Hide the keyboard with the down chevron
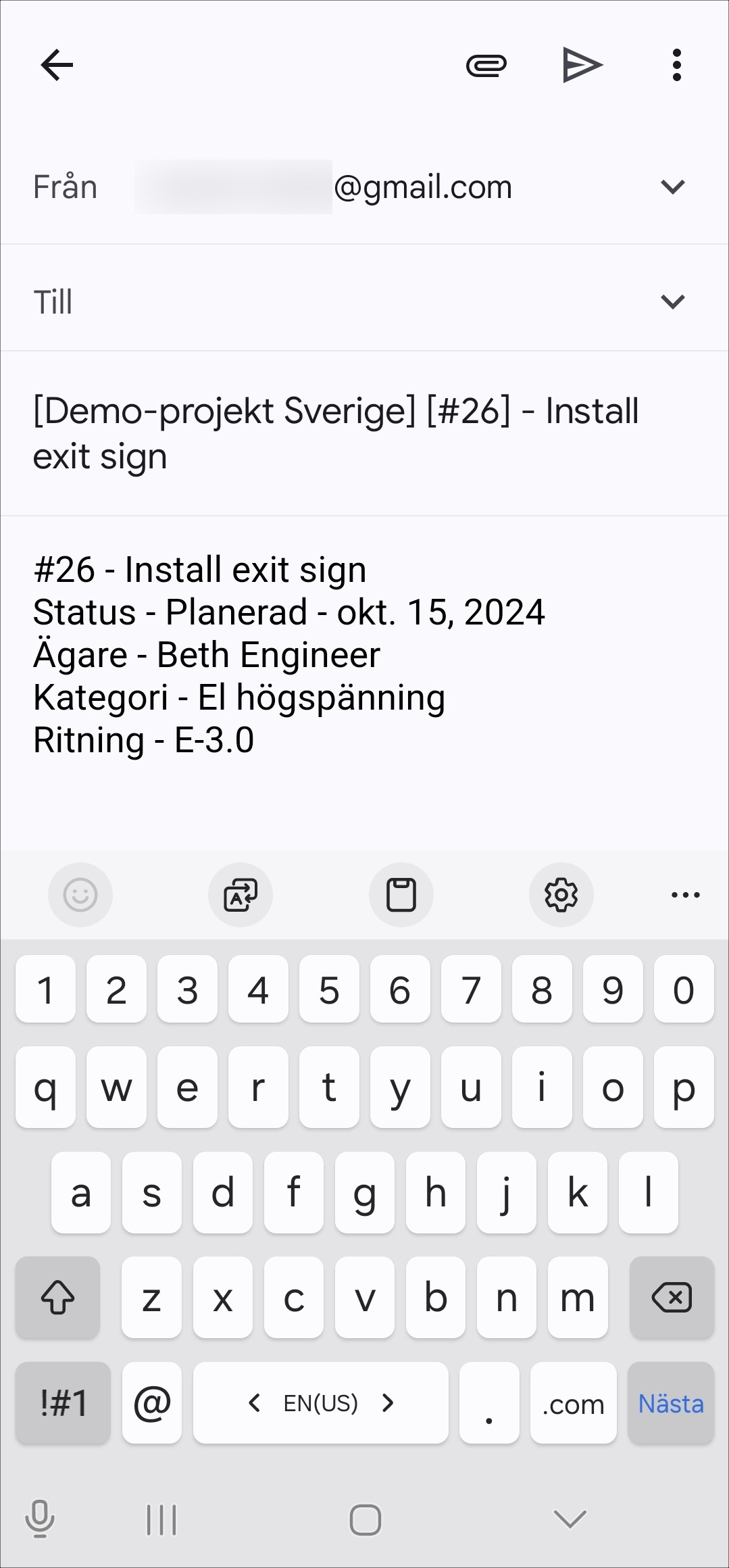The image size is (729, 1568). click(570, 1519)
